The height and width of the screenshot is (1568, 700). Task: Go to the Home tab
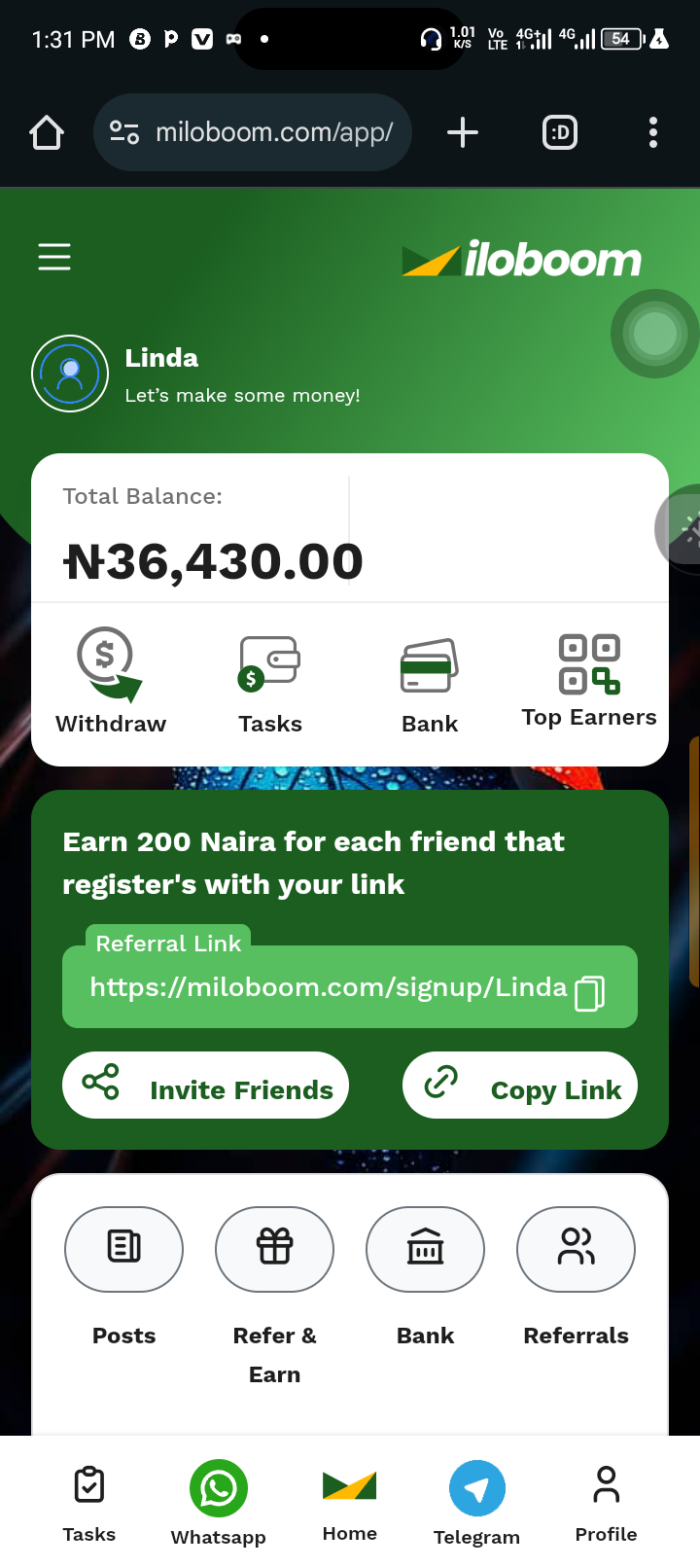pyautogui.click(x=350, y=1504)
